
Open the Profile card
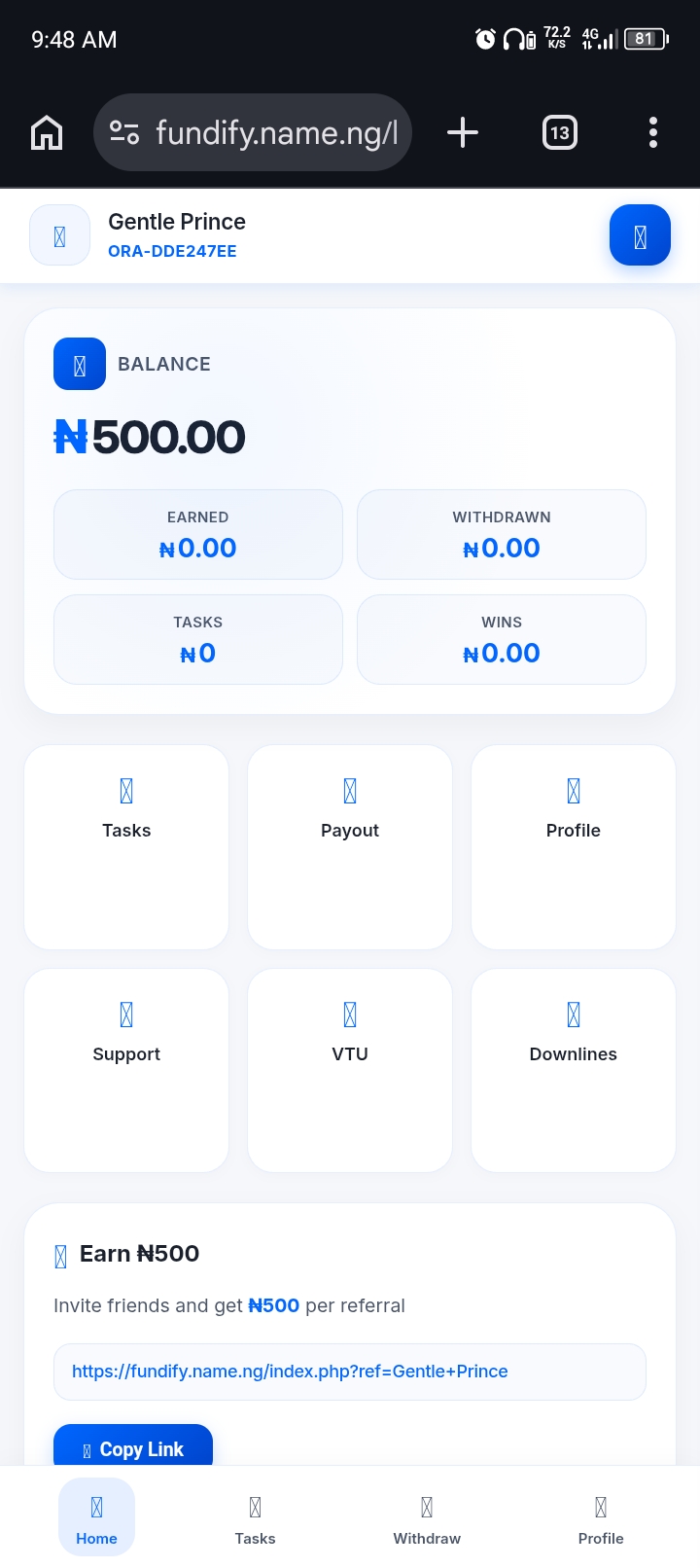click(x=574, y=846)
